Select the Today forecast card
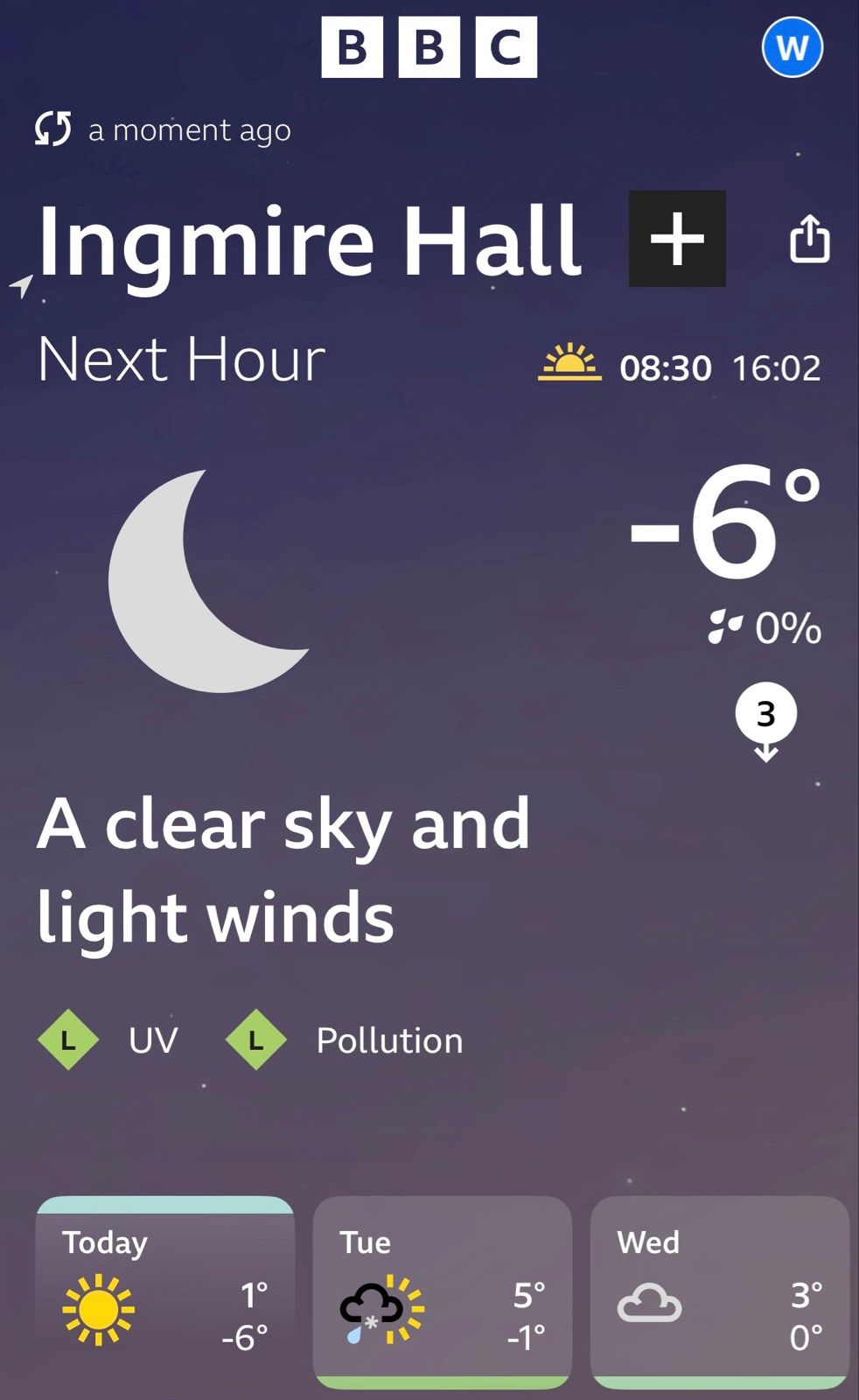The image size is (859, 1400). point(164,1291)
